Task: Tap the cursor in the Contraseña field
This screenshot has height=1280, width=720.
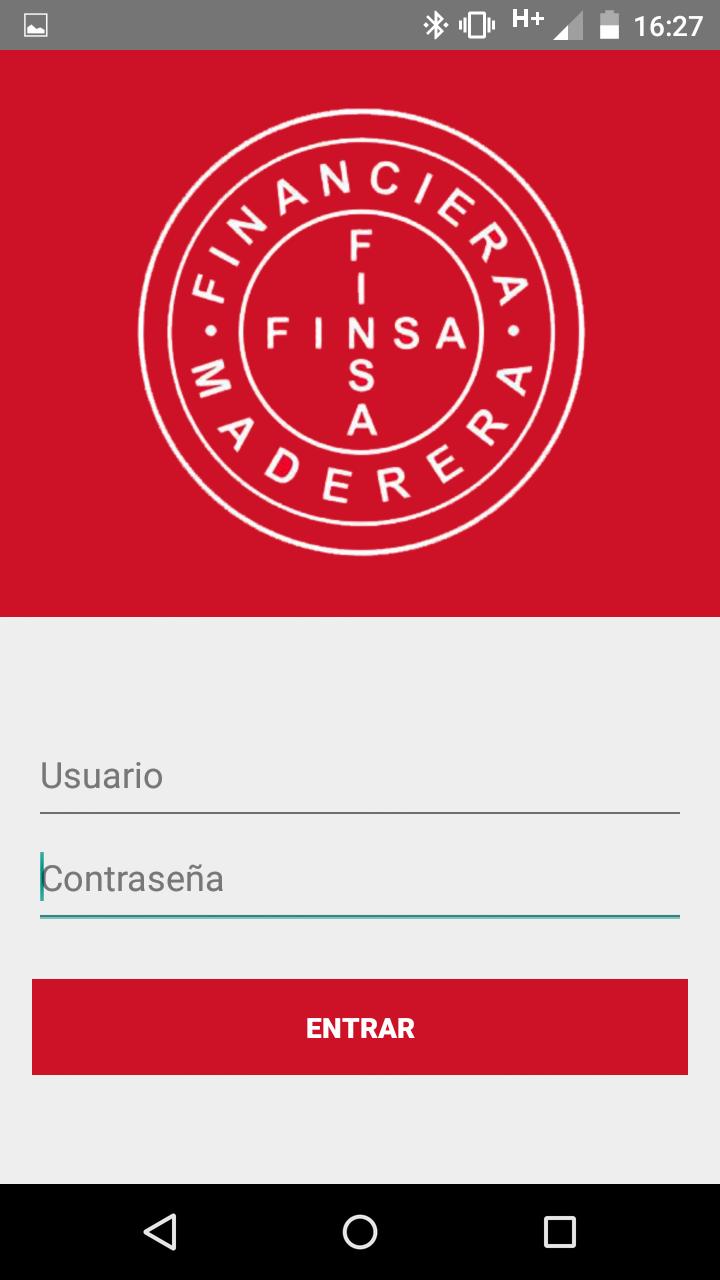Action: coord(40,878)
